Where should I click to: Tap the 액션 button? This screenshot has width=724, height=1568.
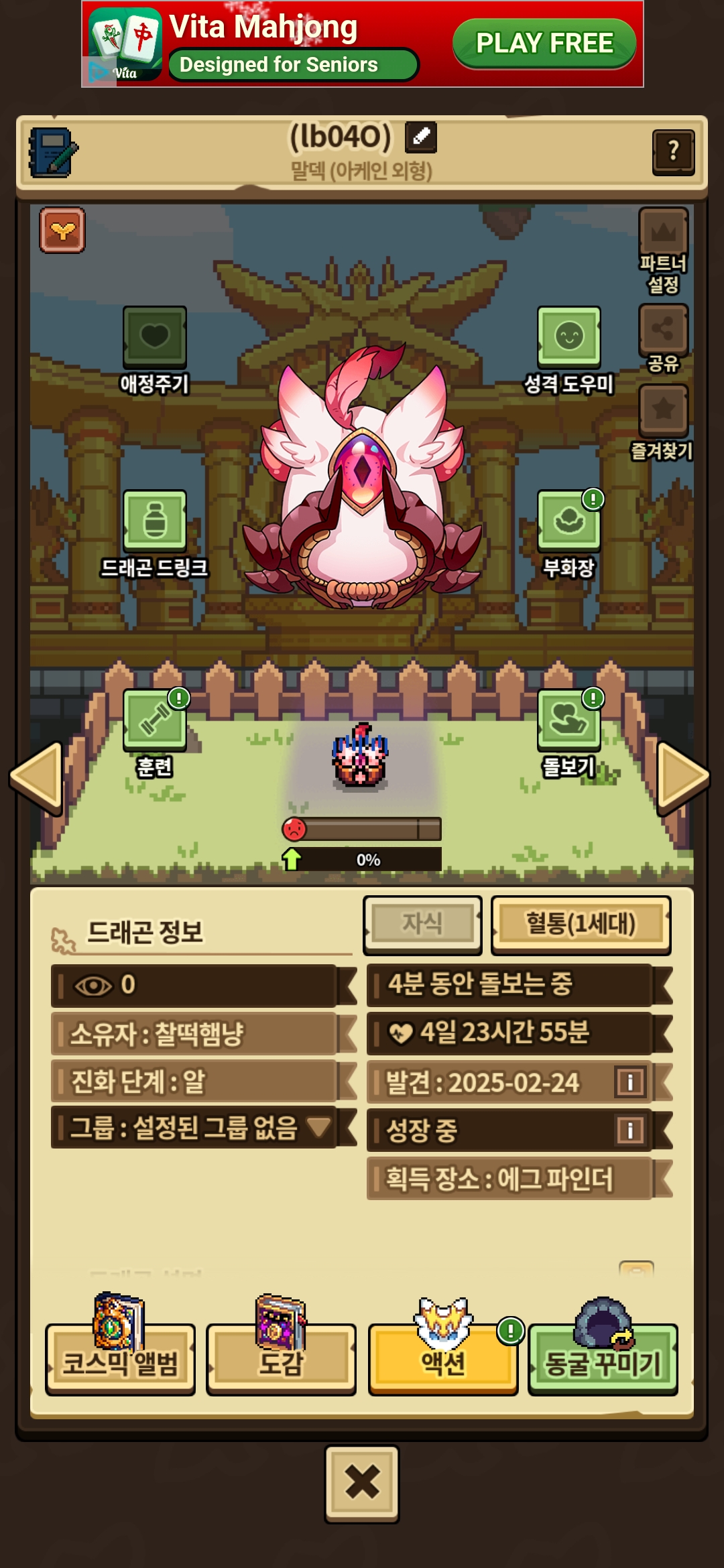click(443, 1360)
